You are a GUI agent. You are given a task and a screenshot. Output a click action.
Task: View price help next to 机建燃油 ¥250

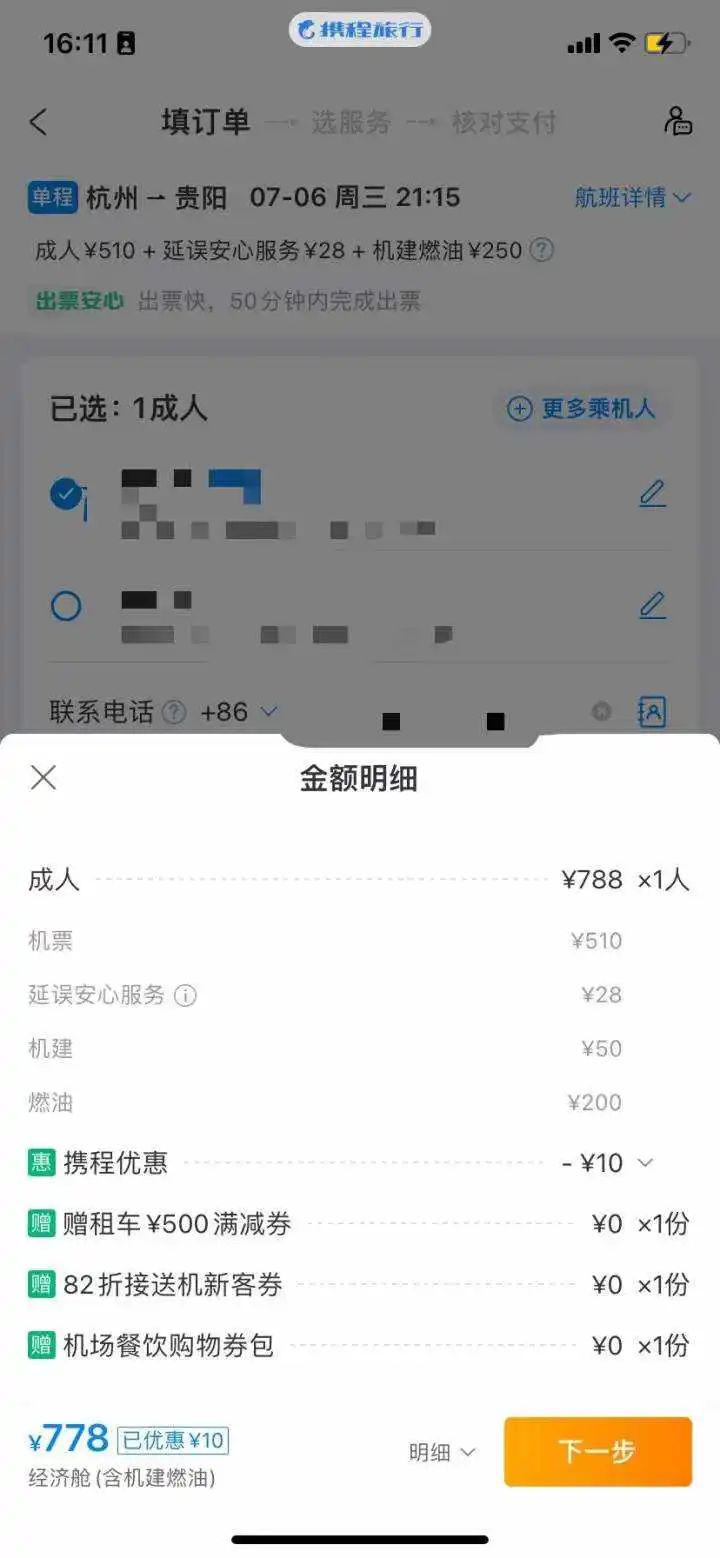541,250
